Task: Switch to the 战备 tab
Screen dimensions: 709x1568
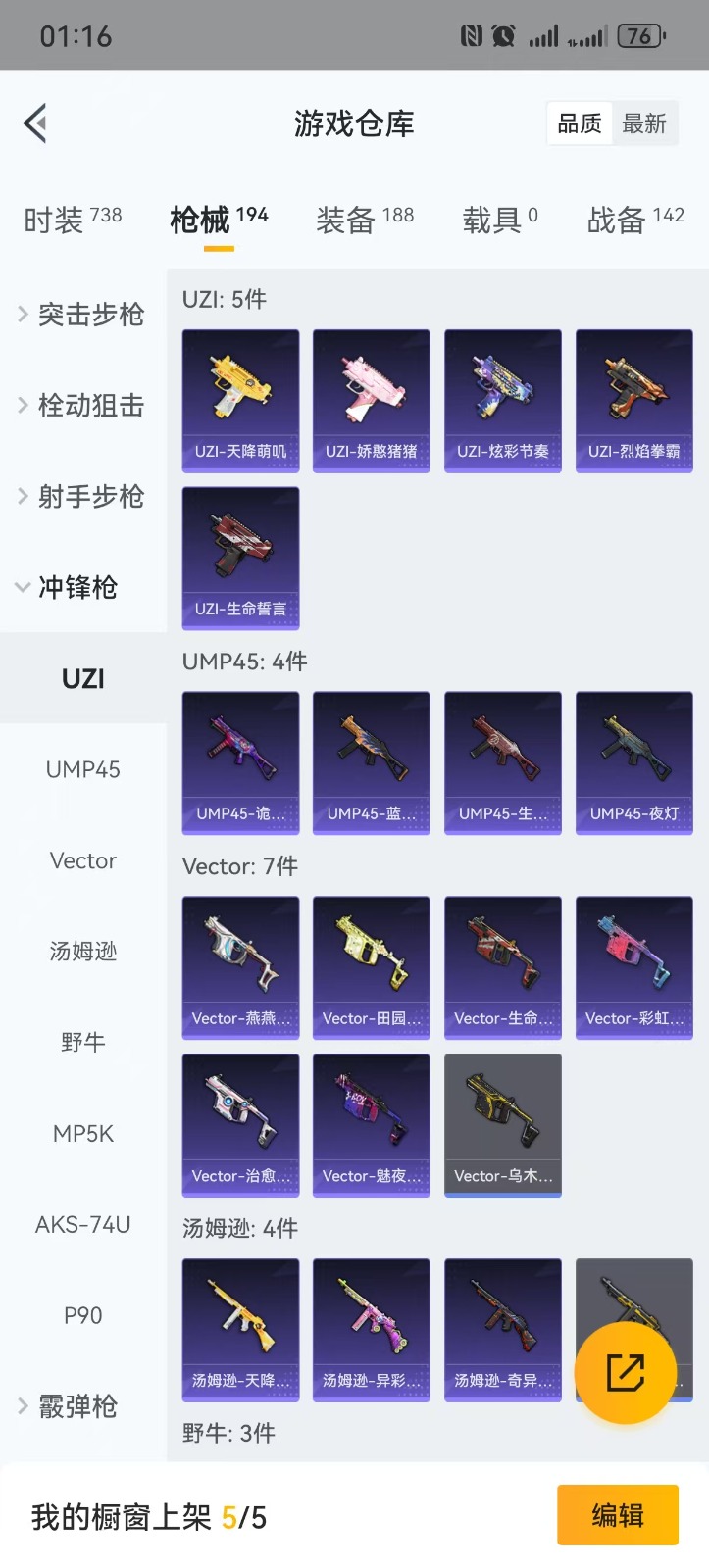Action: coord(635,220)
